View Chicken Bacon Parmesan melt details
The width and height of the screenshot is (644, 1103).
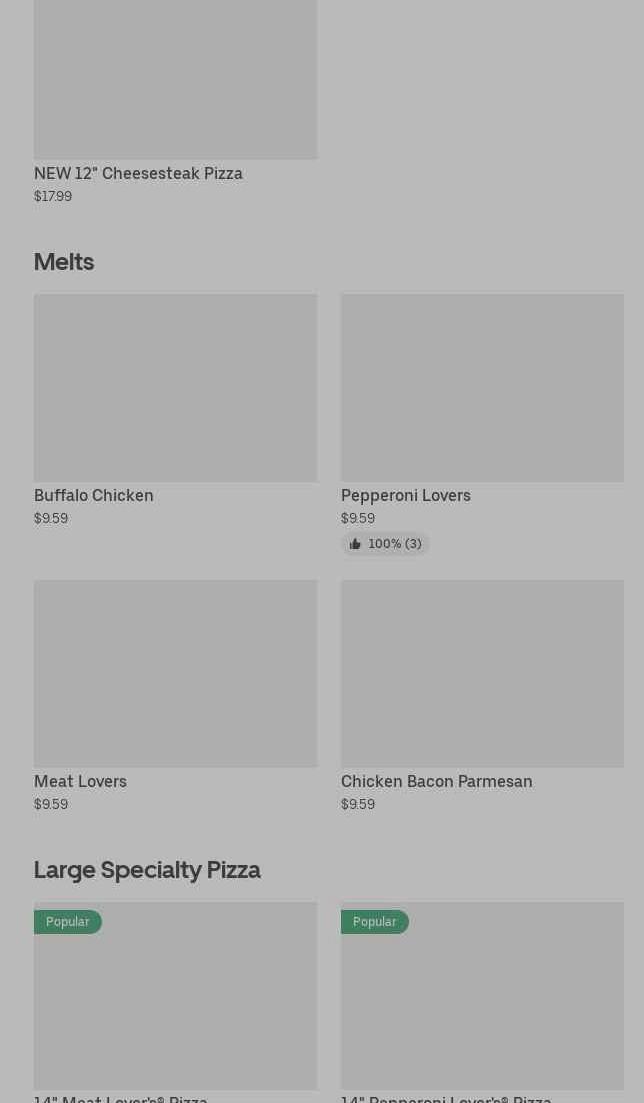pyautogui.click(x=482, y=696)
